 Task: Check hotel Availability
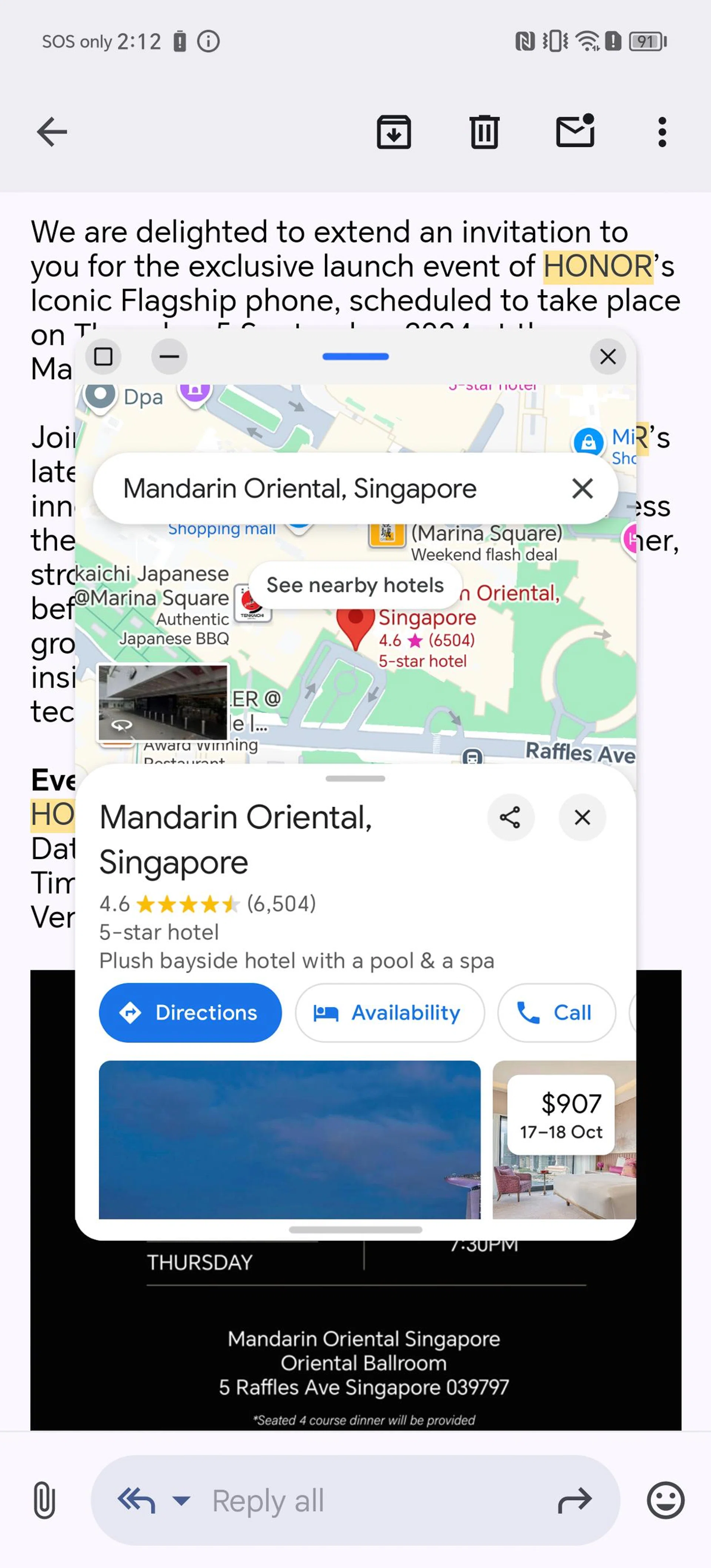click(390, 1013)
